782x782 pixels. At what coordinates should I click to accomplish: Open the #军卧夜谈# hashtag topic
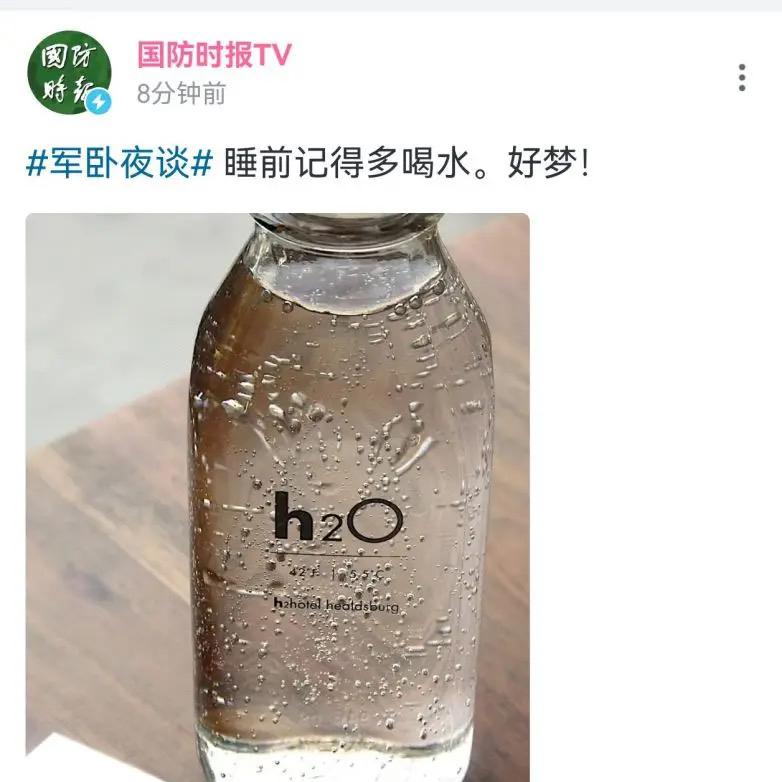tap(119, 163)
